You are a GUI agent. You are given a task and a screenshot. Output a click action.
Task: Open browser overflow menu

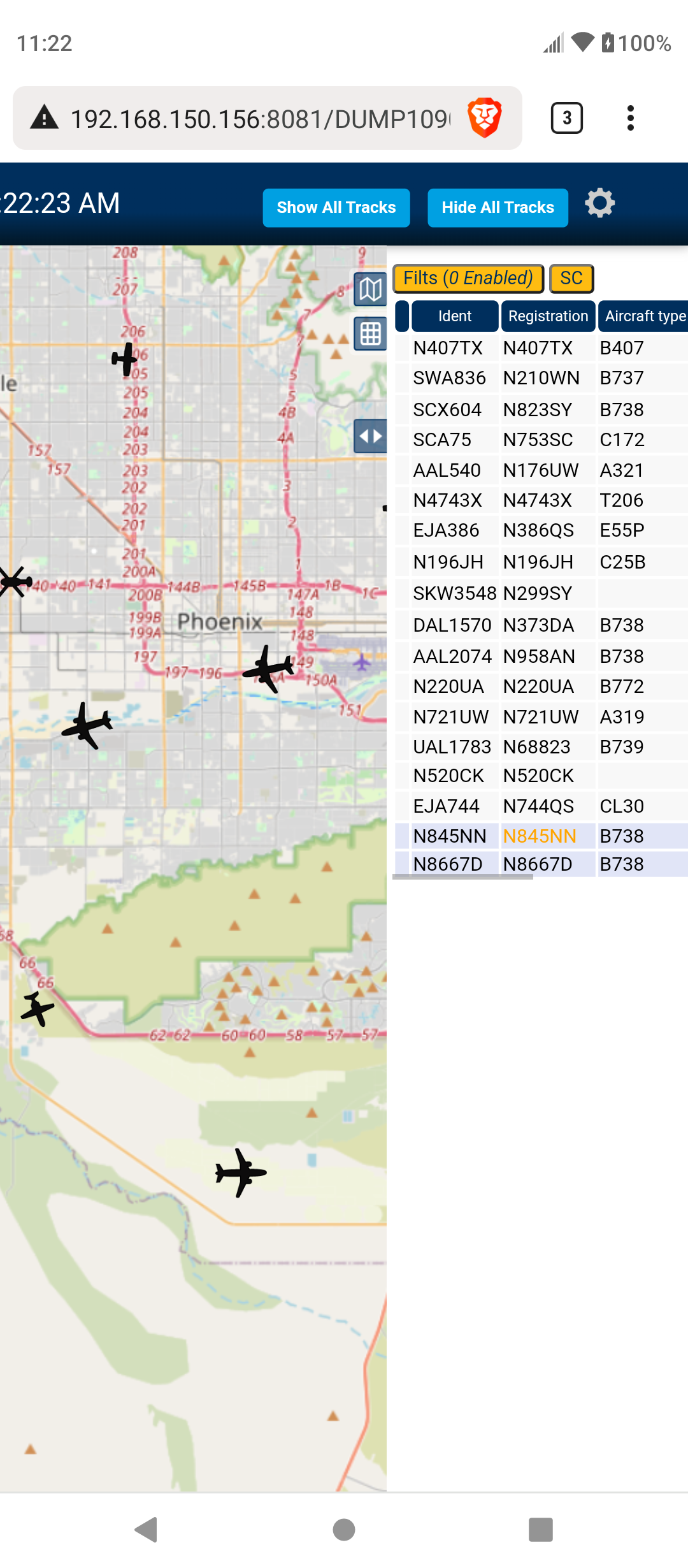click(x=630, y=118)
